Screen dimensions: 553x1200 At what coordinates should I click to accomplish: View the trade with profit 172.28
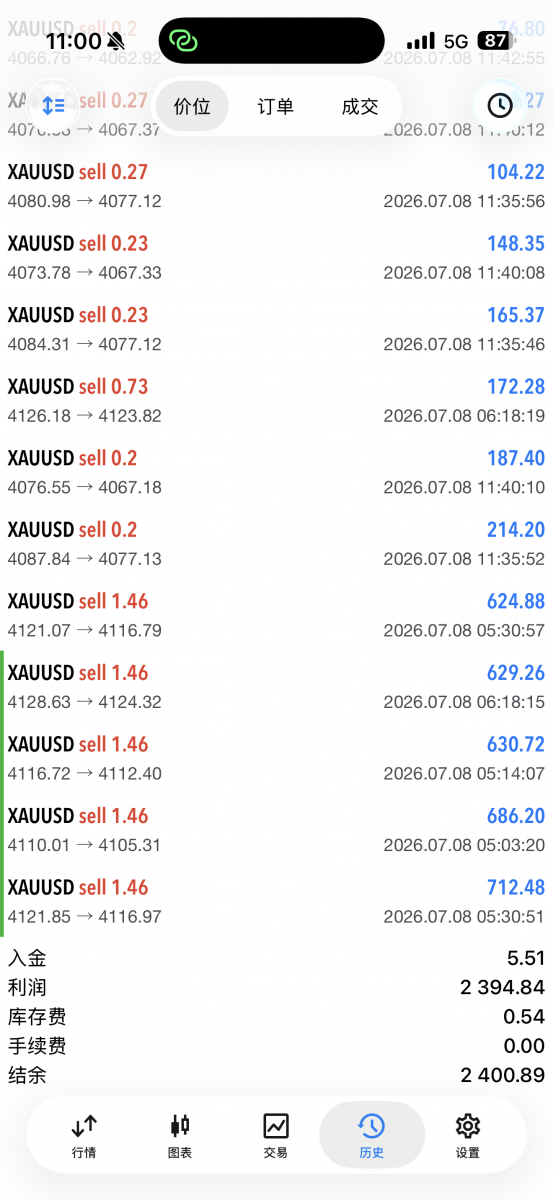coord(276,401)
